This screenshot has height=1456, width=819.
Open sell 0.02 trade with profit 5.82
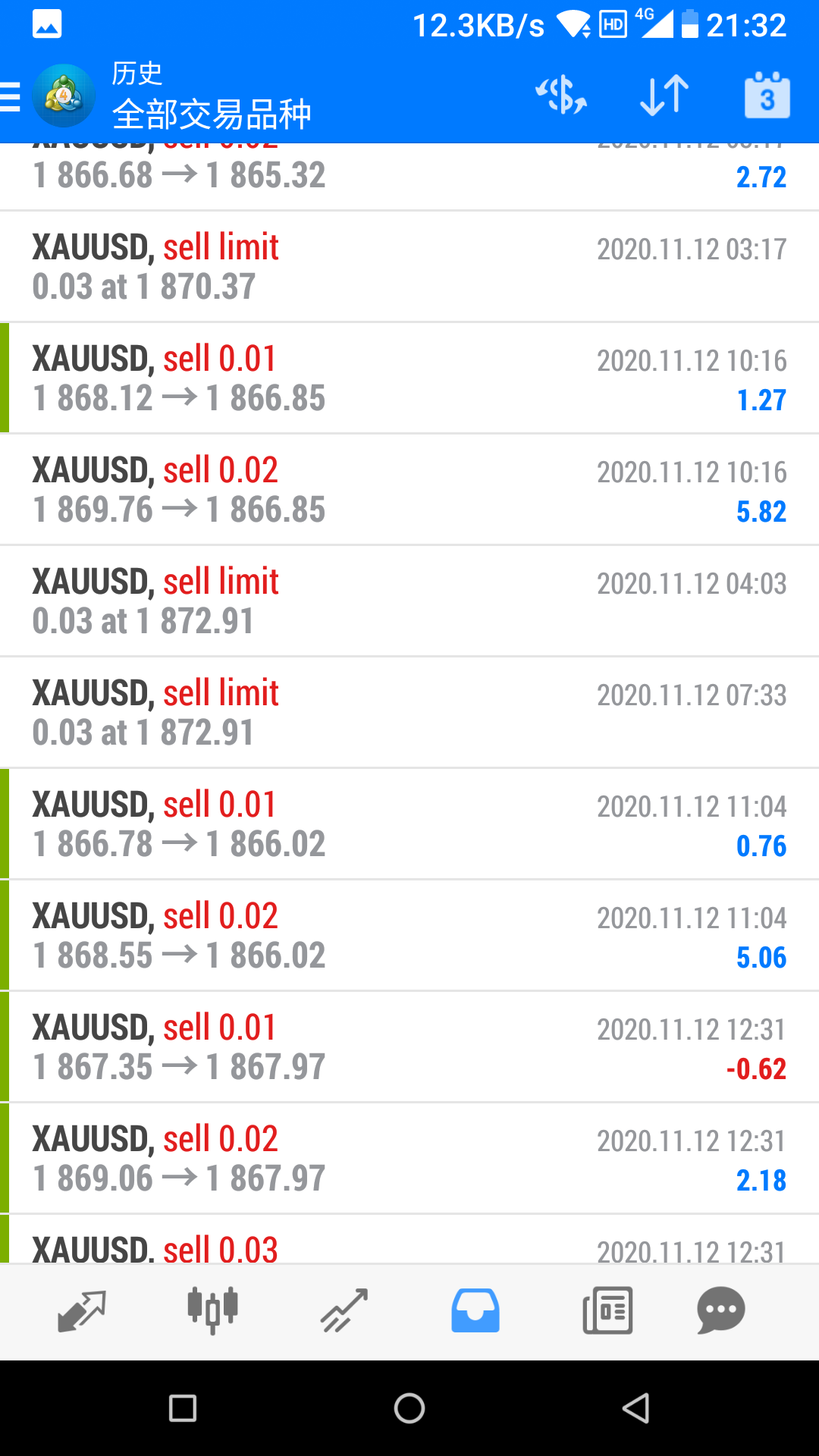click(x=409, y=490)
